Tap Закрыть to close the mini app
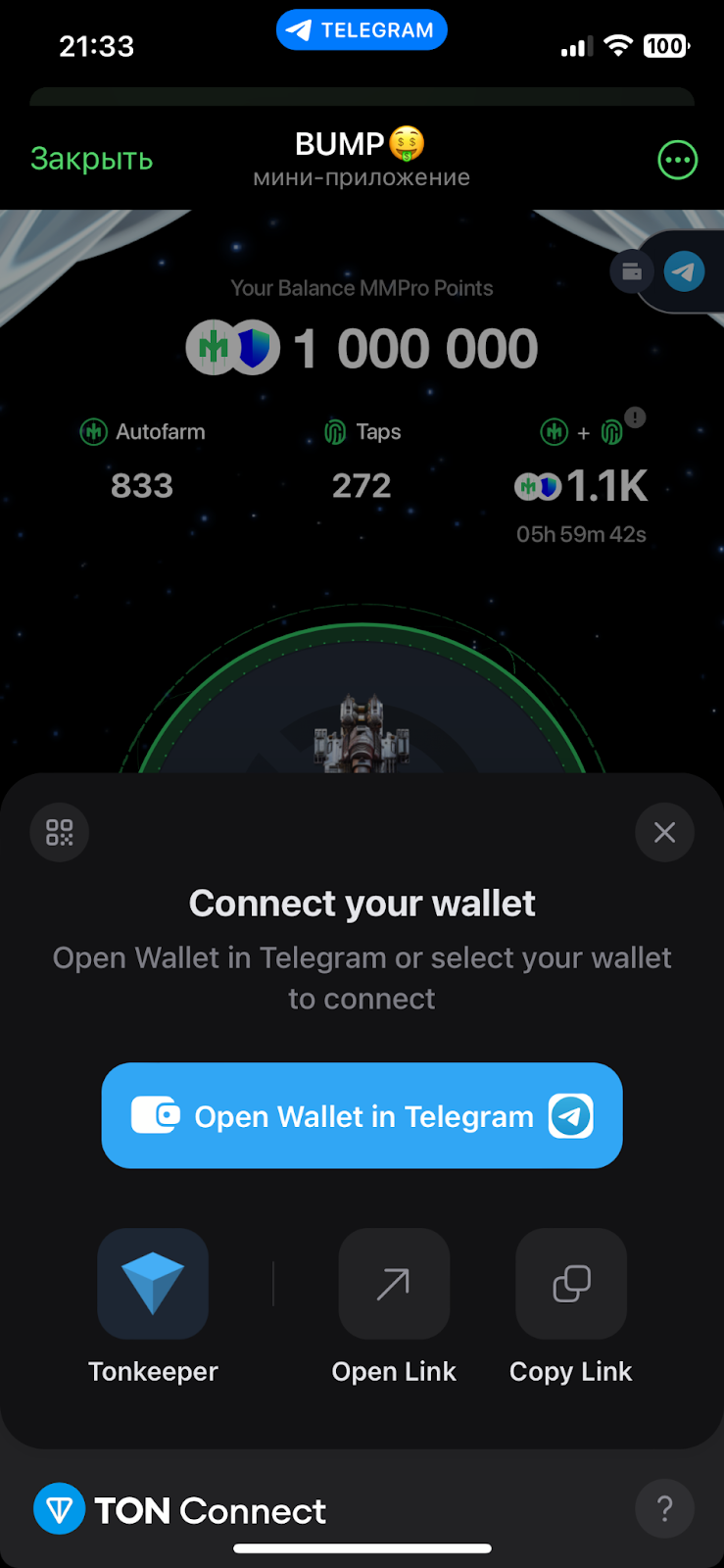This screenshot has height=1568, width=724. 91,159
